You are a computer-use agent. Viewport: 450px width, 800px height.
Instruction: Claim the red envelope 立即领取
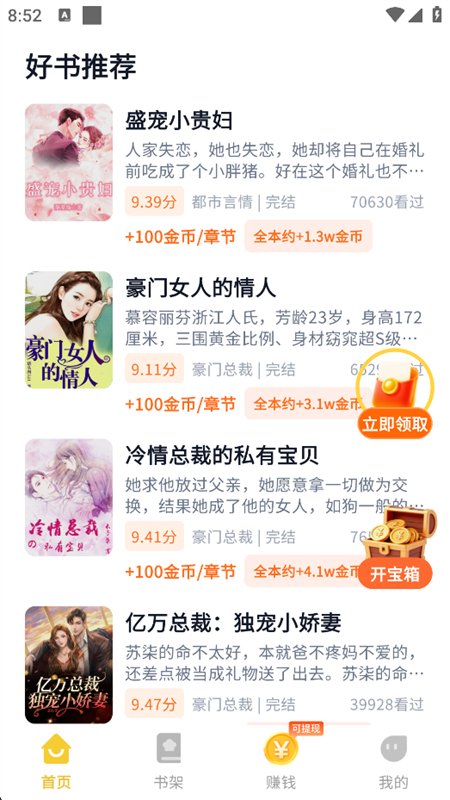coord(394,394)
